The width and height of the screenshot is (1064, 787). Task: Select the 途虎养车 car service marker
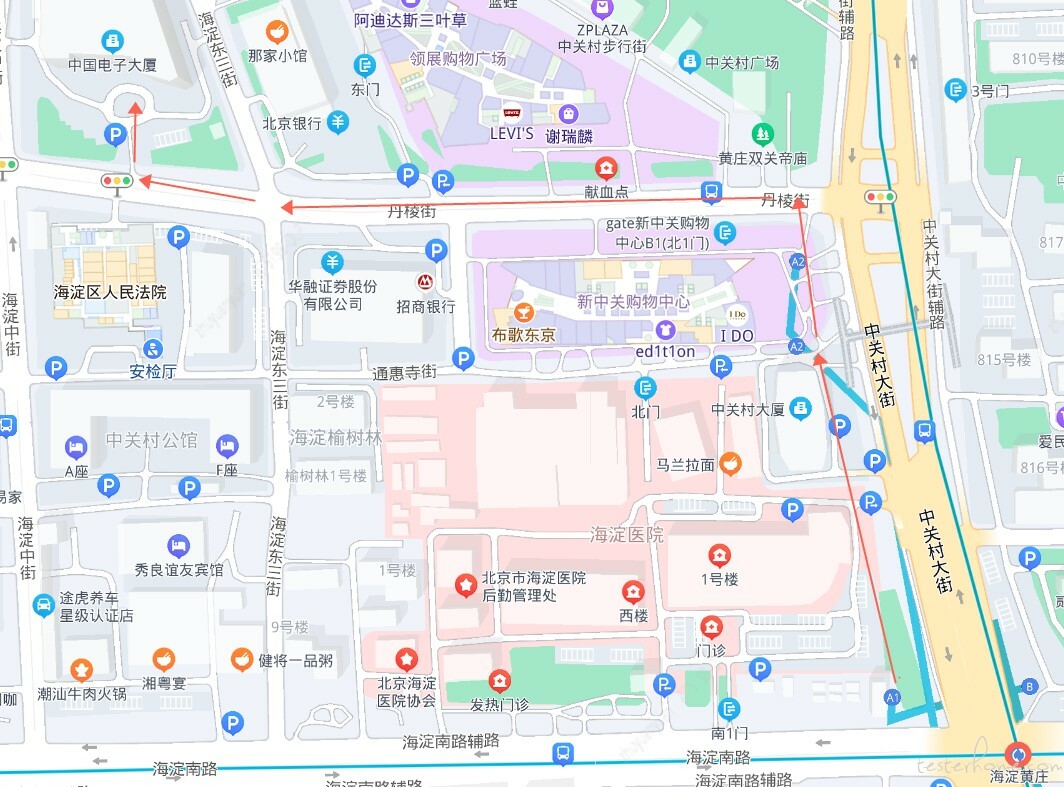click(43, 605)
